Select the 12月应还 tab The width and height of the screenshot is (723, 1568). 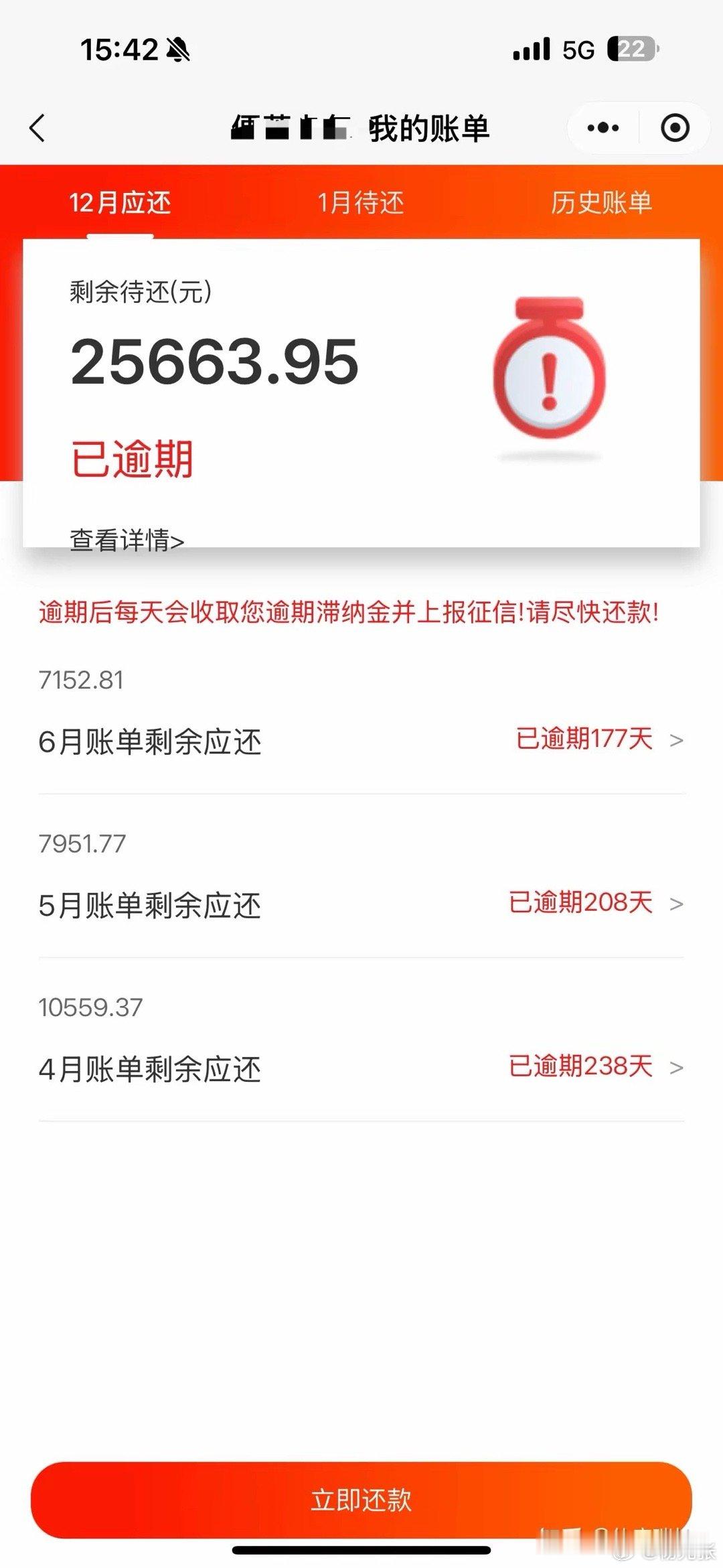coord(120,202)
